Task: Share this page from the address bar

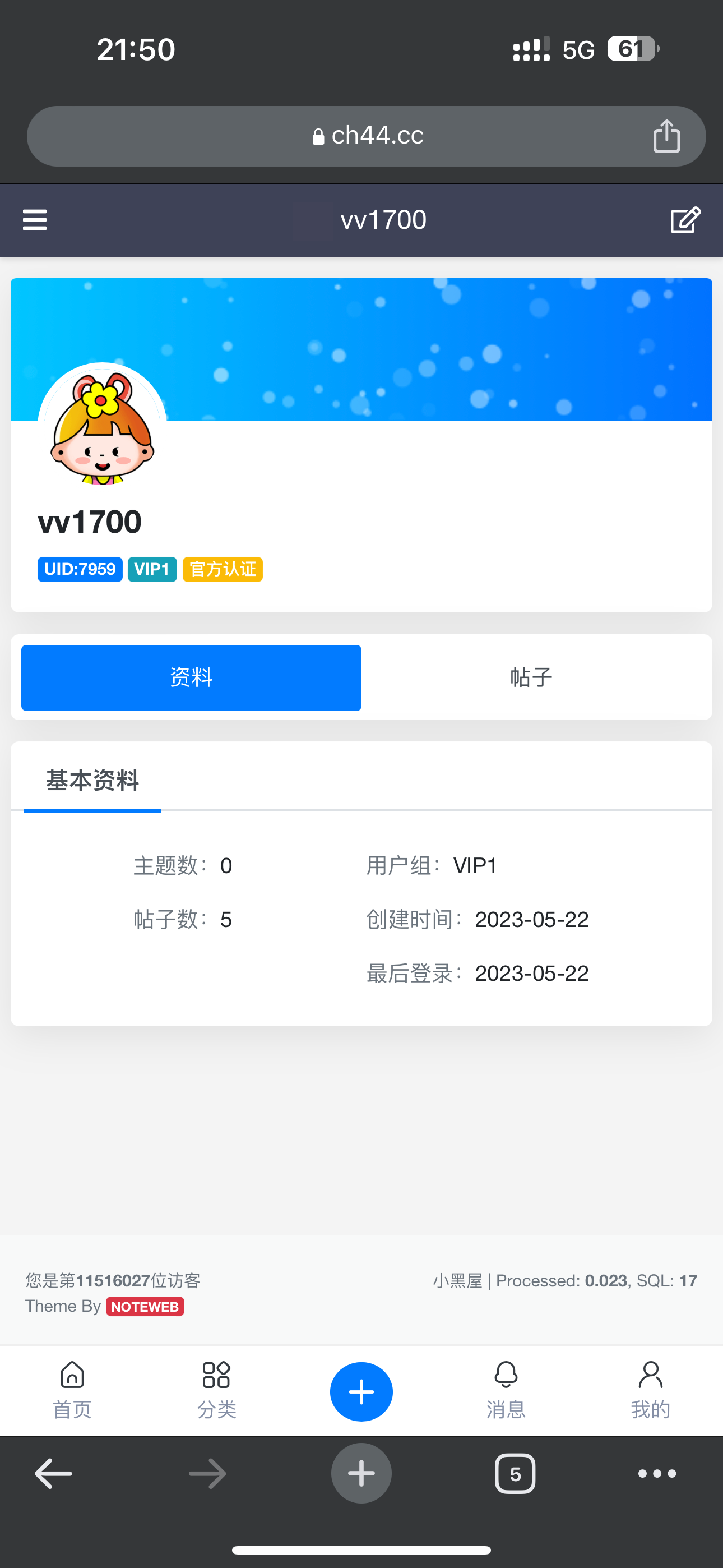Action: point(666,136)
